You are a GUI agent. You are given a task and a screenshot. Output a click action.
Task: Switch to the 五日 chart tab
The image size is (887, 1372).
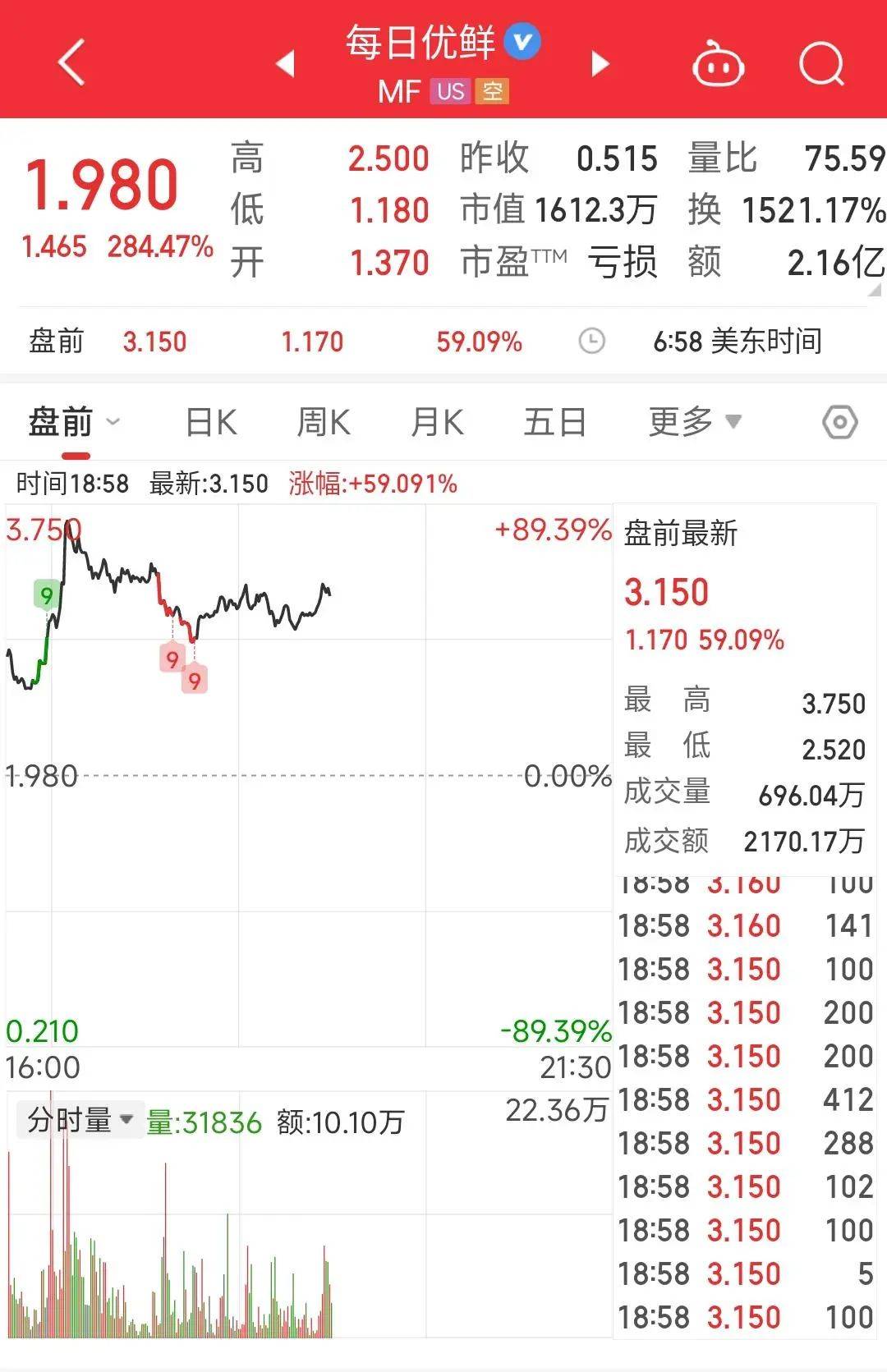coord(554,423)
